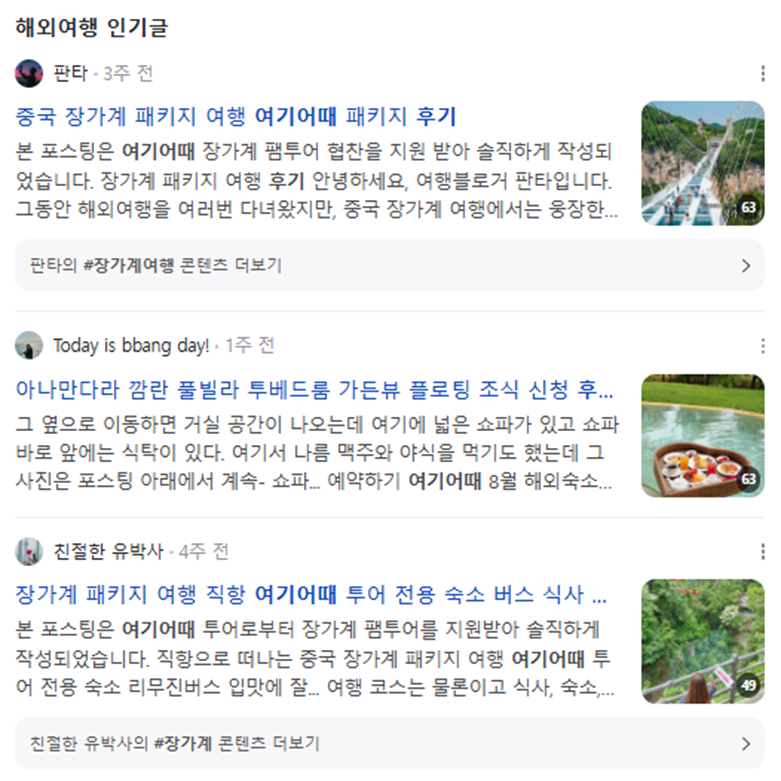The image size is (781, 781).
Task: View the green valley photo thumbnail
Action: [702, 641]
